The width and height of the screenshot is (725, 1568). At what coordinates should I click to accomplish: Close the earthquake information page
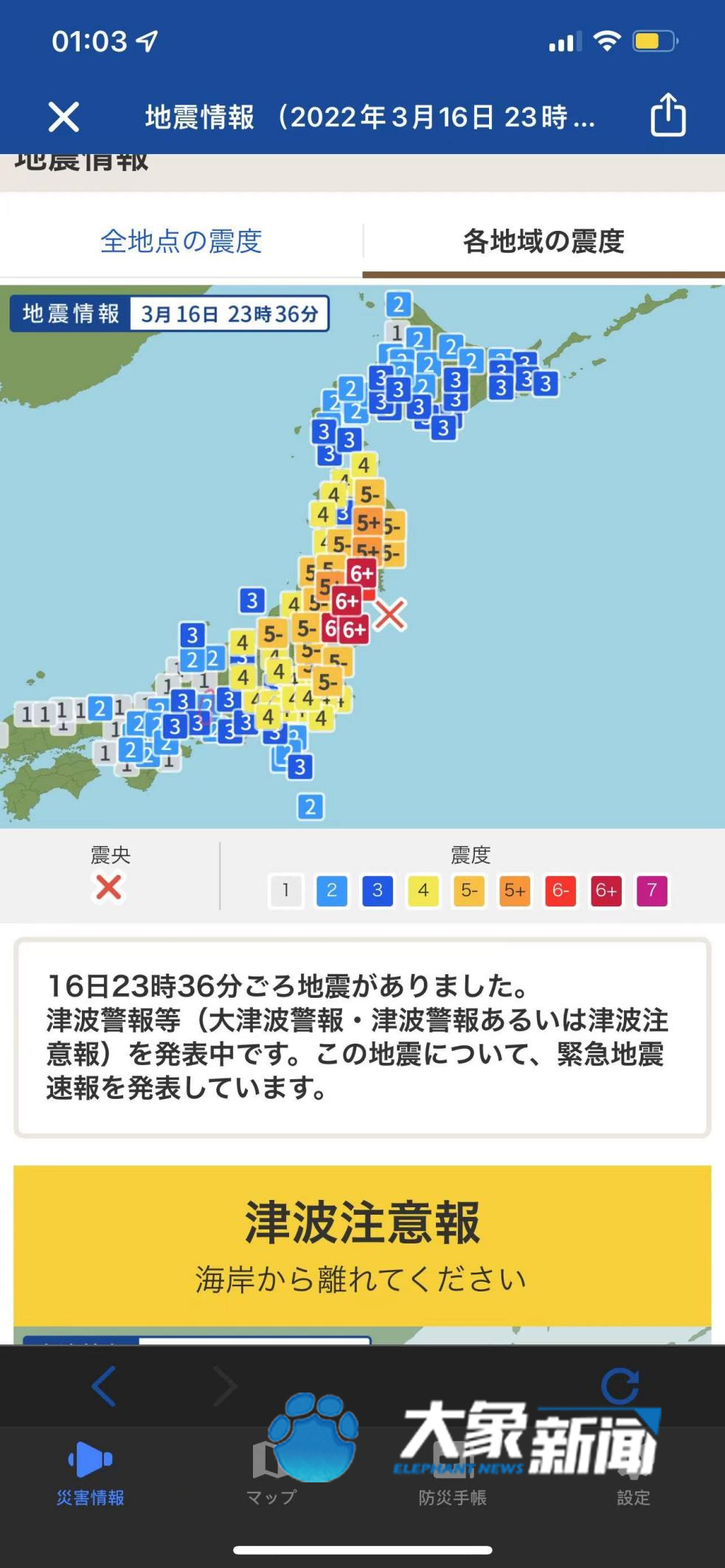click(63, 117)
